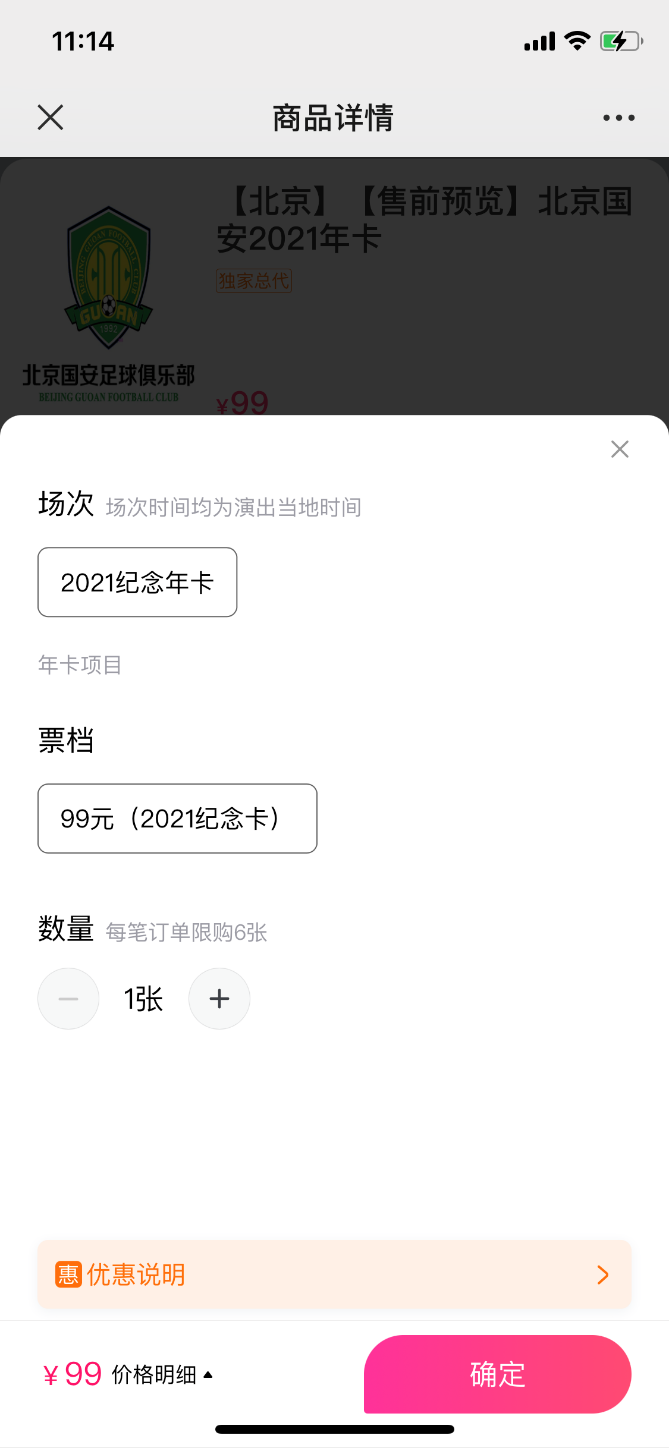Select the 2021纪念年卡 session
The height and width of the screenshot is (1448, 669).
coord(137,582)
